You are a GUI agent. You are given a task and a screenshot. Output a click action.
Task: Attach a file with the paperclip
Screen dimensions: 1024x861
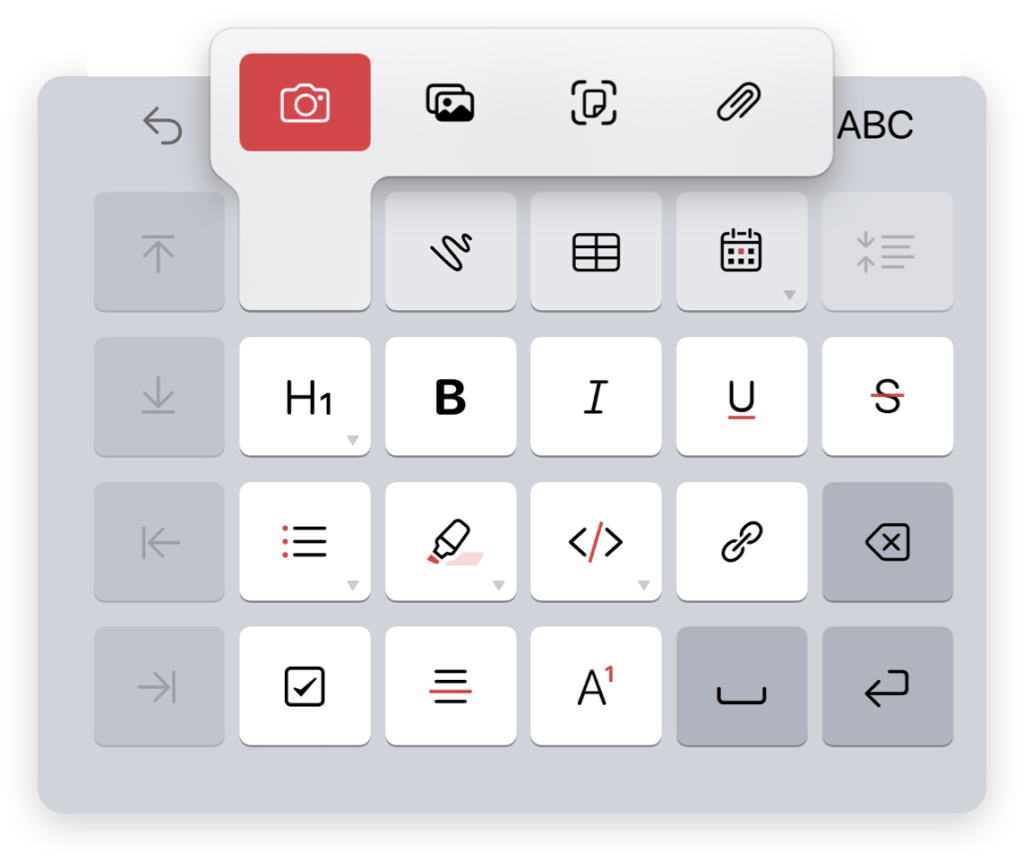point(740,103)
